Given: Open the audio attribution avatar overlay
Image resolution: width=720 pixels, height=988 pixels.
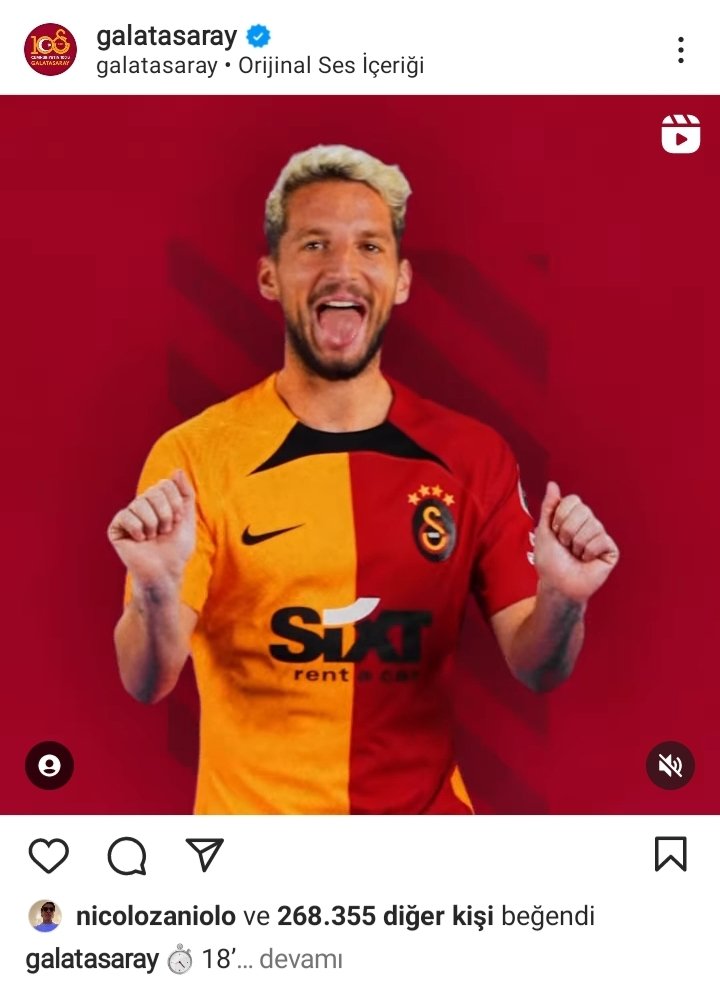Looking at the screenshot, I should click(48, 765).
